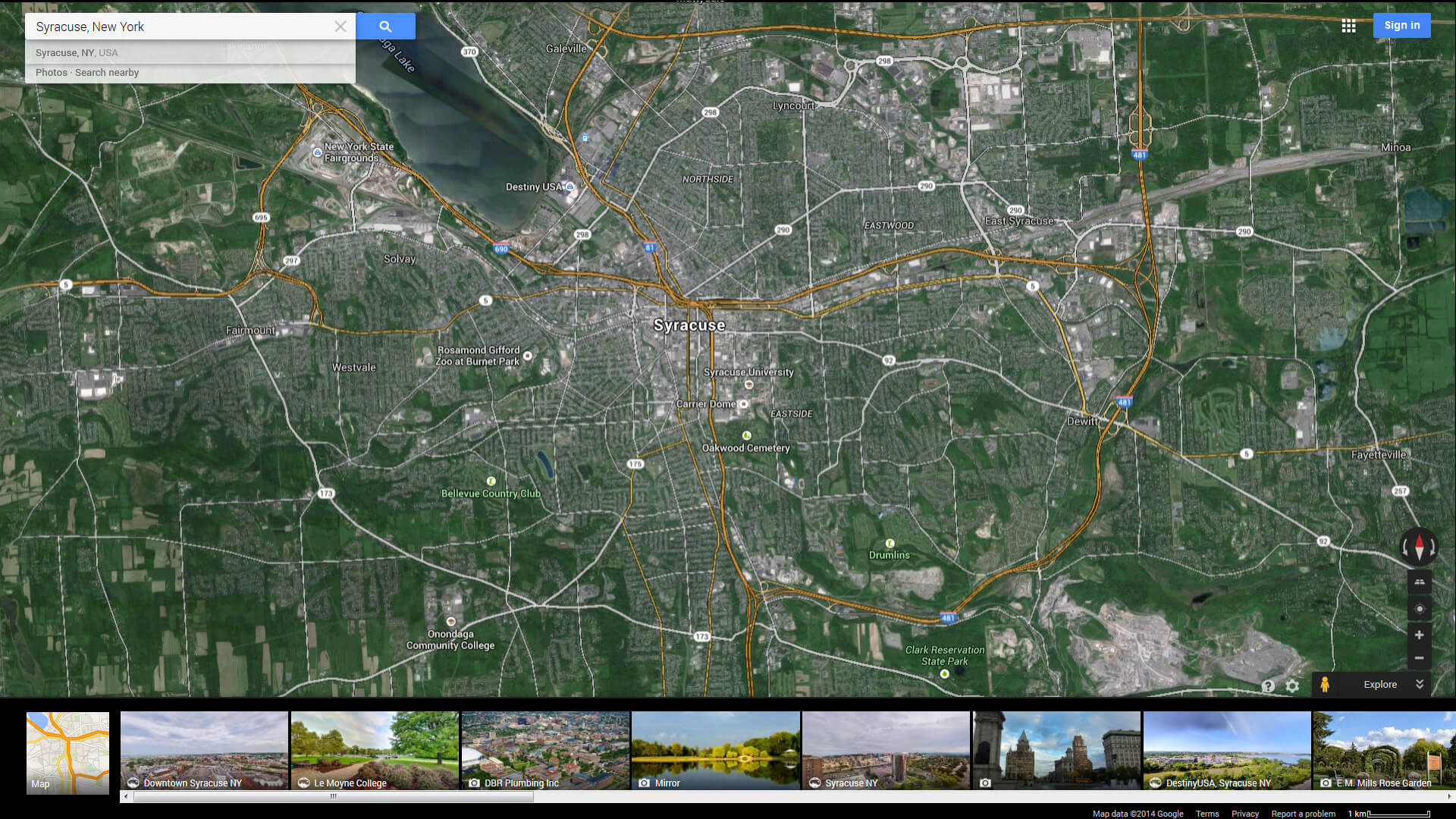This screenshot has width=1456, height=819.
Task: Clear the search box text
Action: (x=340, y=27)
